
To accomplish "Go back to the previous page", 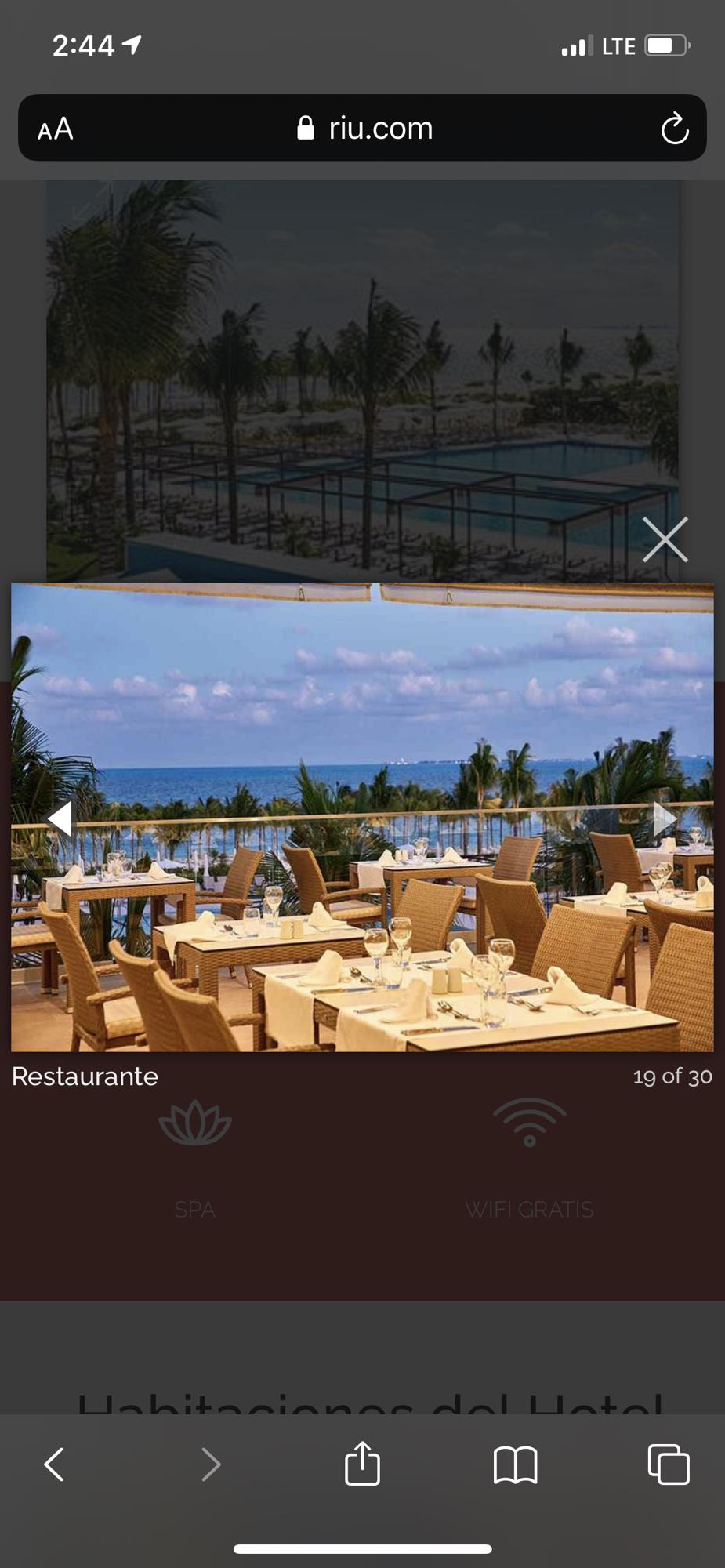I will [54, 1464].
